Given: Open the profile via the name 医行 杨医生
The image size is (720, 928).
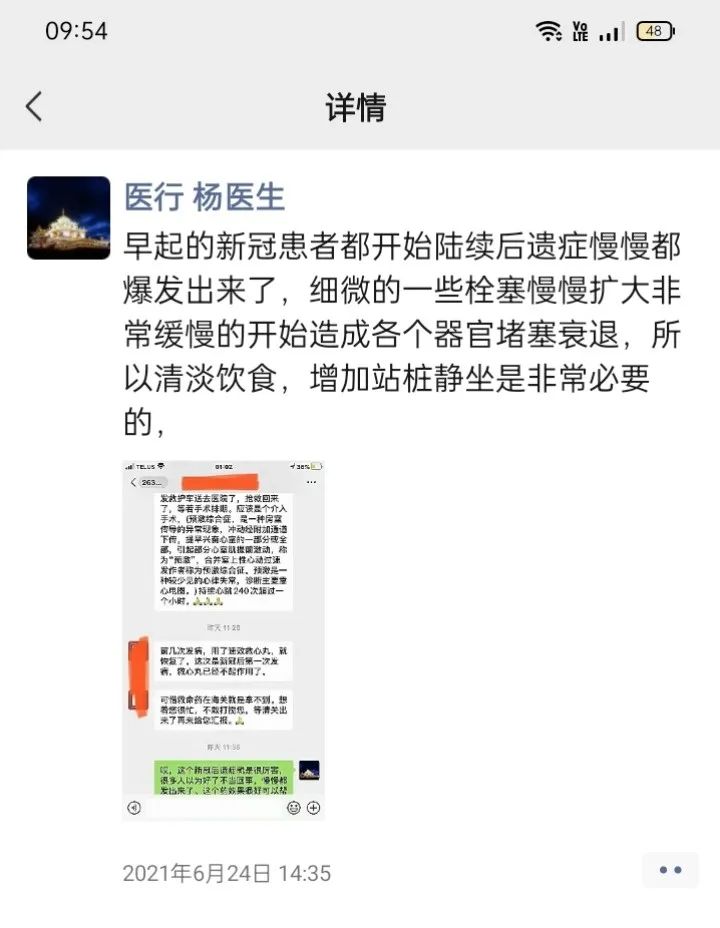Looking at the screenshot, I should pyautogui.click(x=204, y=196).
